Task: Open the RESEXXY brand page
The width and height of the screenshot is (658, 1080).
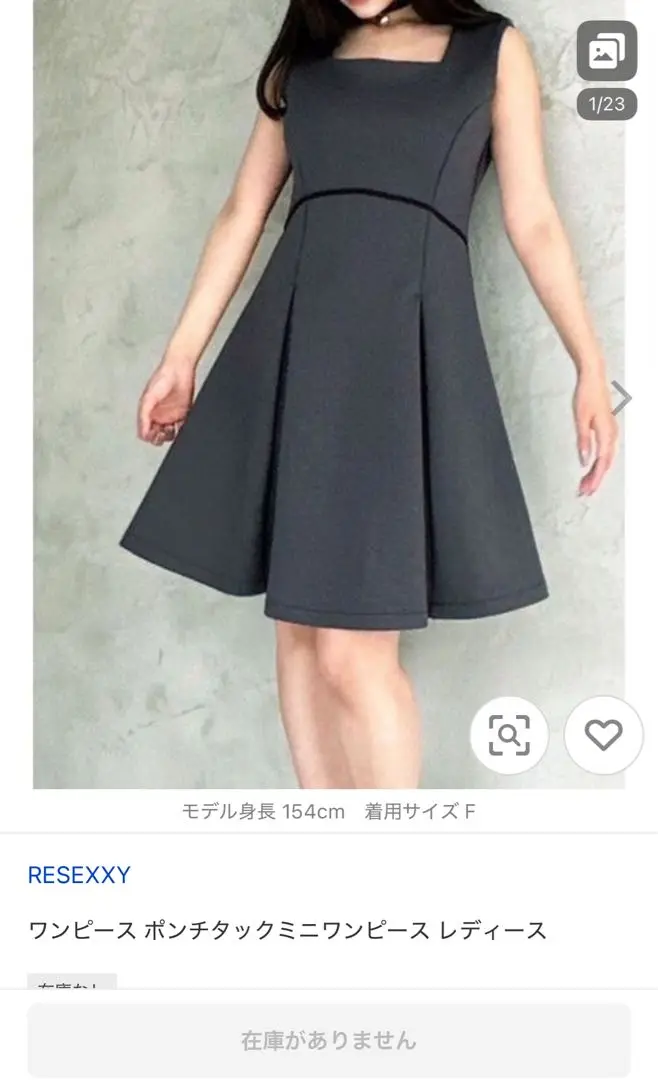Action: pos(79,875)
